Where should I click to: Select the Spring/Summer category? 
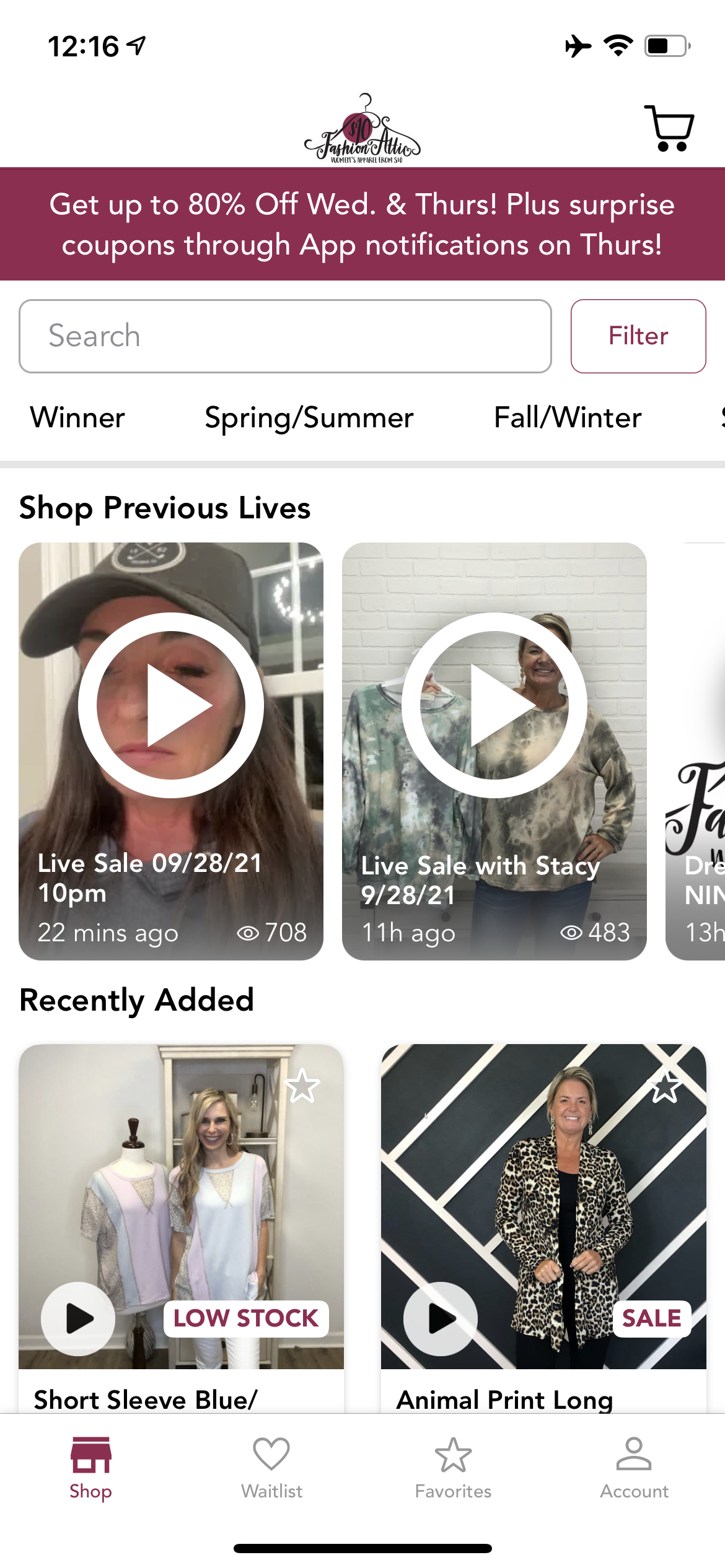tap(309, 417)
